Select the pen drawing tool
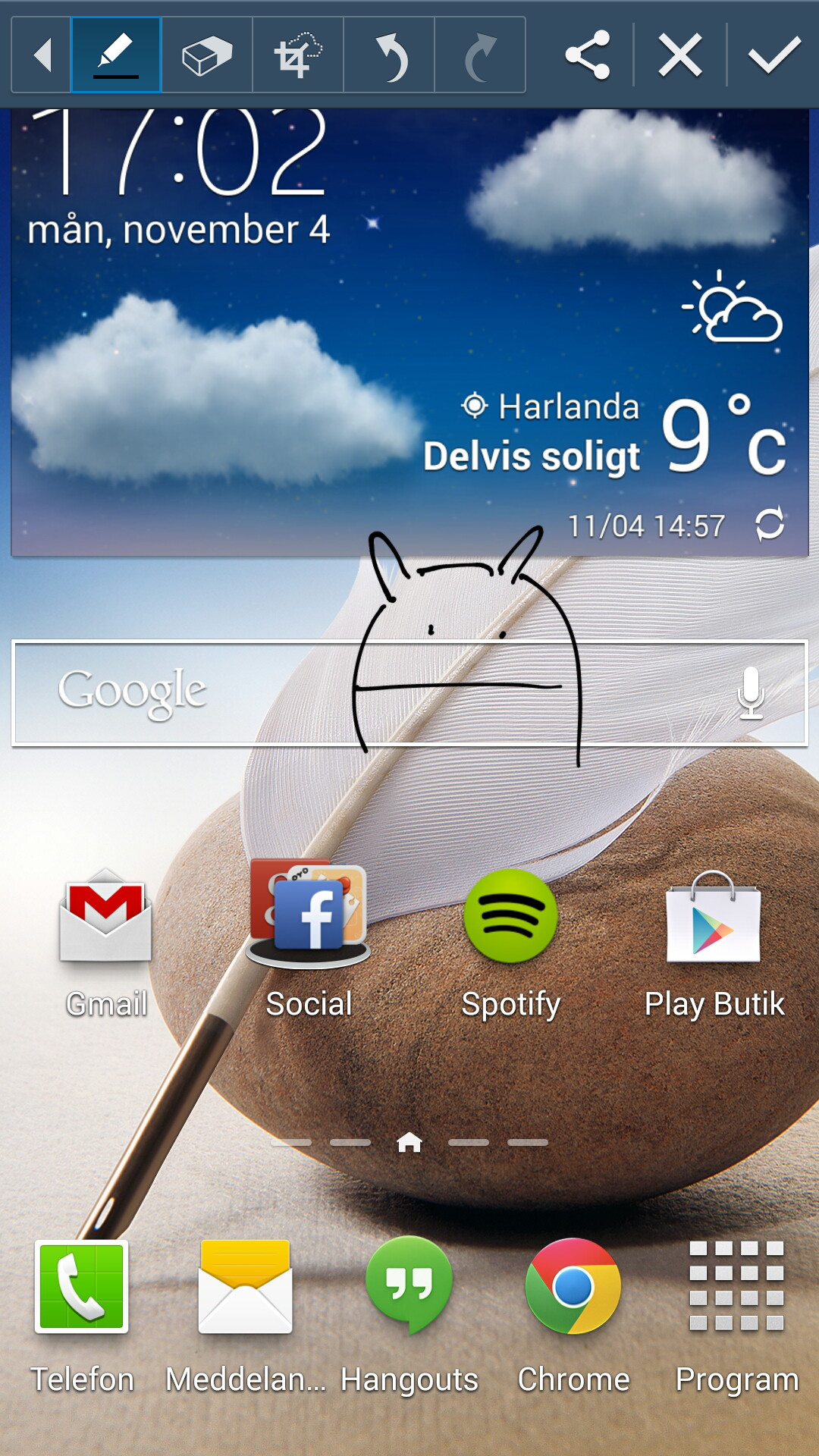This screenshot has width=819, height=1456. click(116, 55)
